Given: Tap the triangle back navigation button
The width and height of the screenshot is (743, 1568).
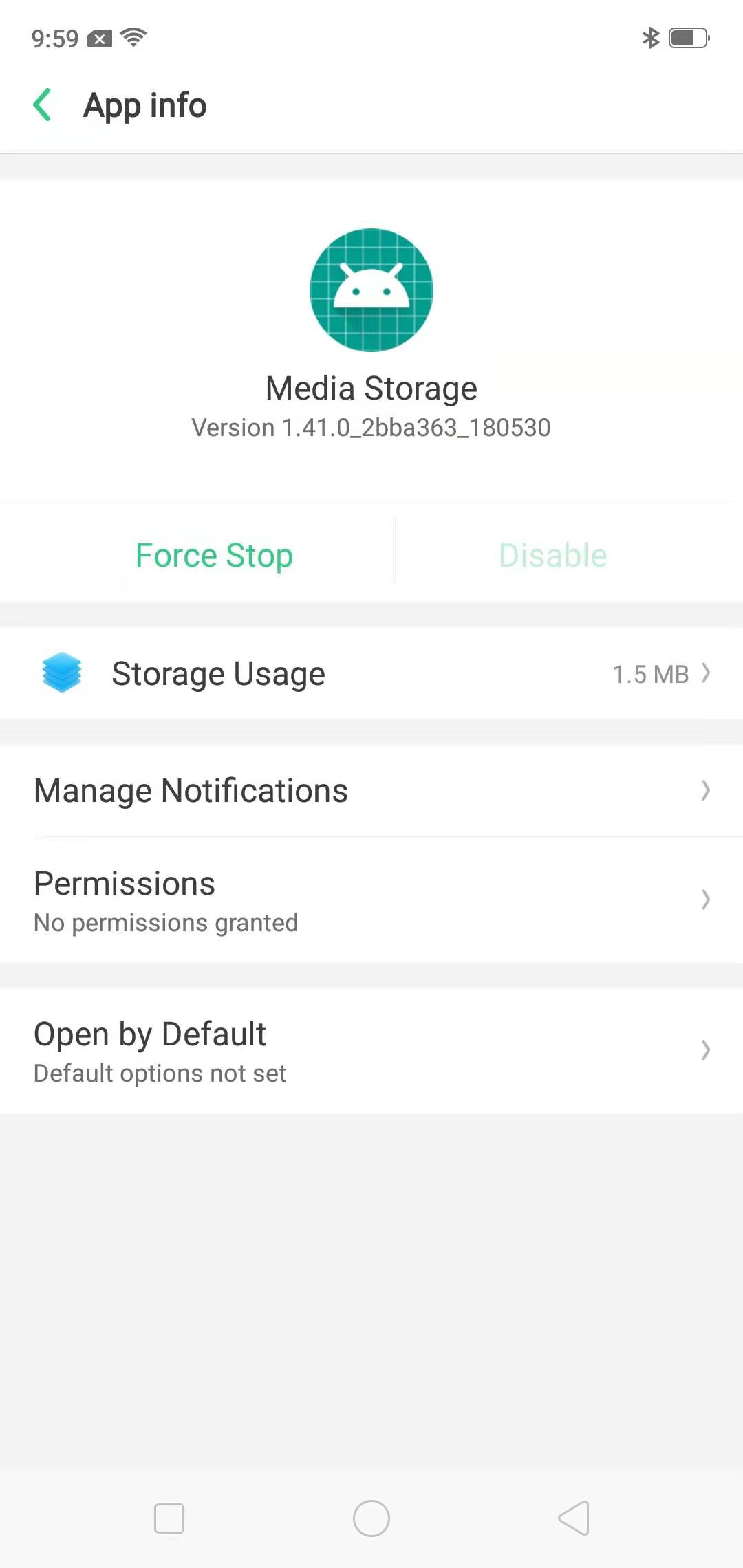Looking at the screenshot, I should coord(573,1518).
